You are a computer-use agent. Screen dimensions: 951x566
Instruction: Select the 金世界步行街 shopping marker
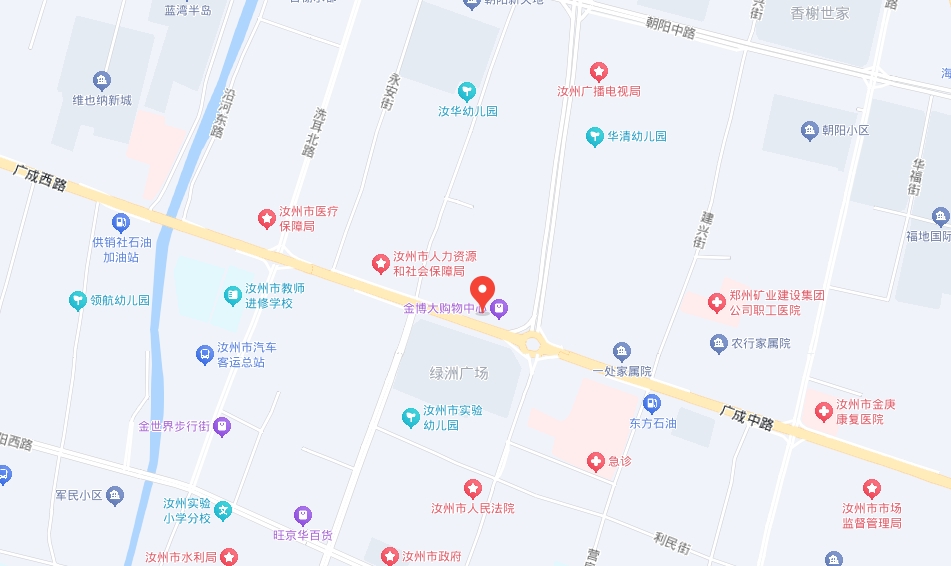pos(222,426)
